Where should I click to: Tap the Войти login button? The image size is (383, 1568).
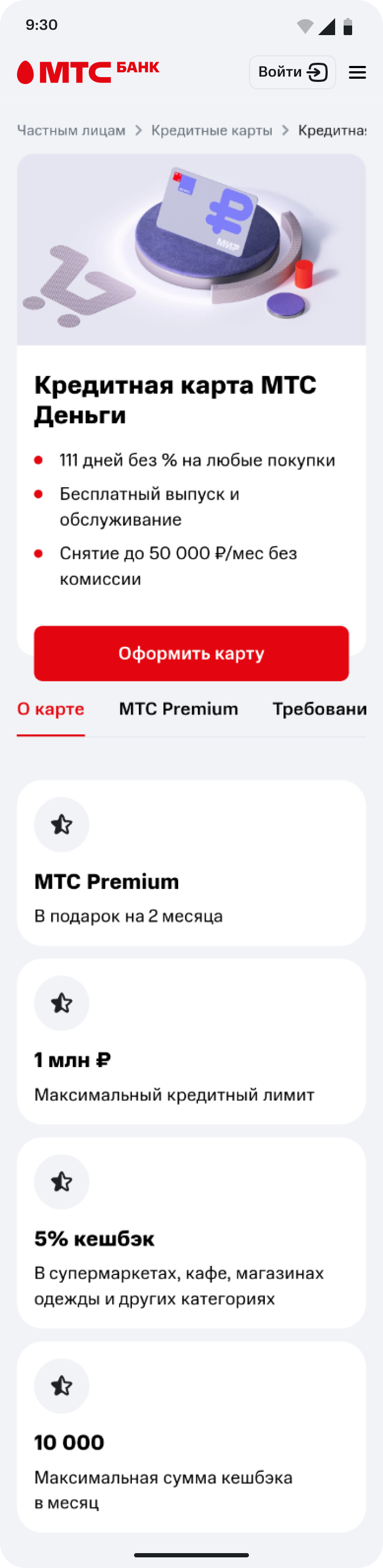[292, 72]
